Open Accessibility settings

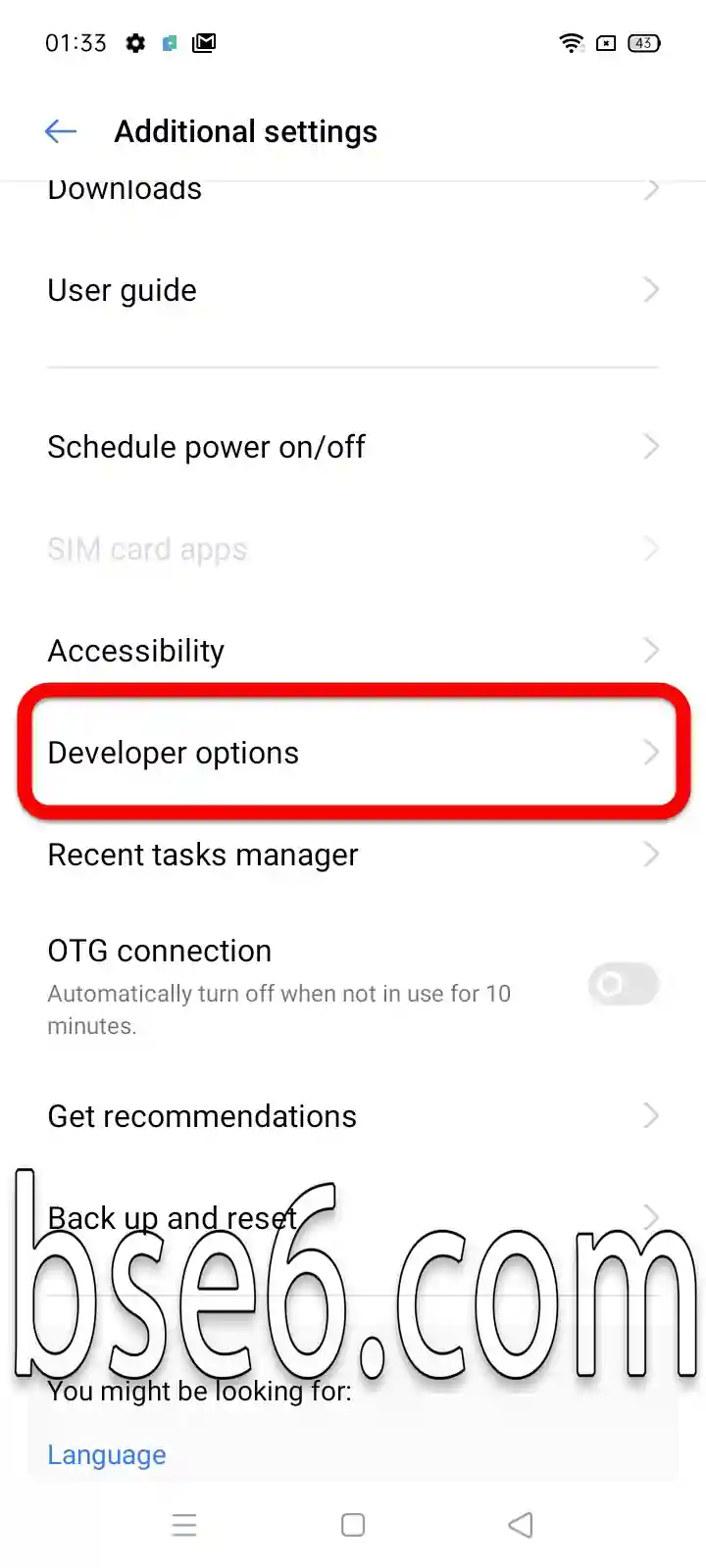(x=353, y=651)
